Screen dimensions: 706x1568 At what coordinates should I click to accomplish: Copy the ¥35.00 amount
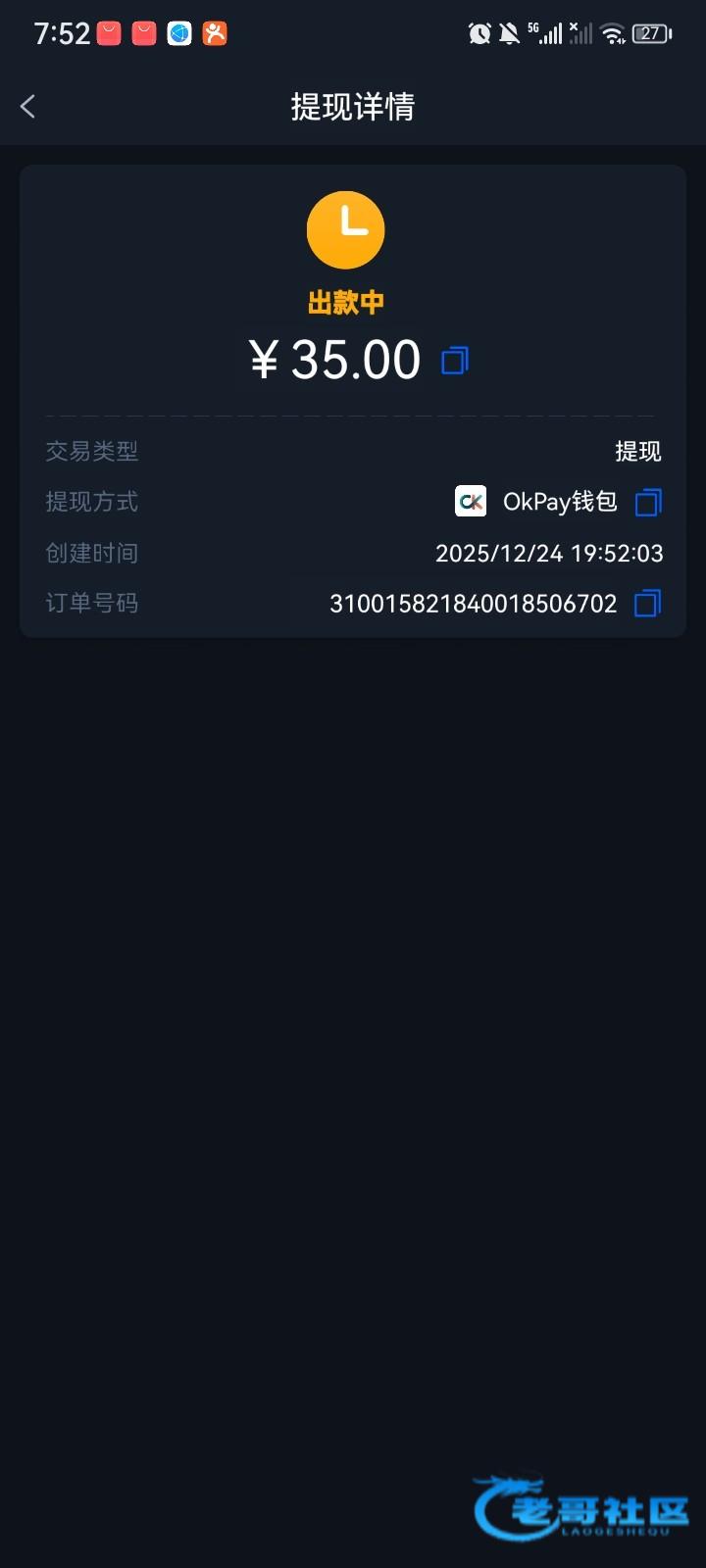tap(454, 361)
